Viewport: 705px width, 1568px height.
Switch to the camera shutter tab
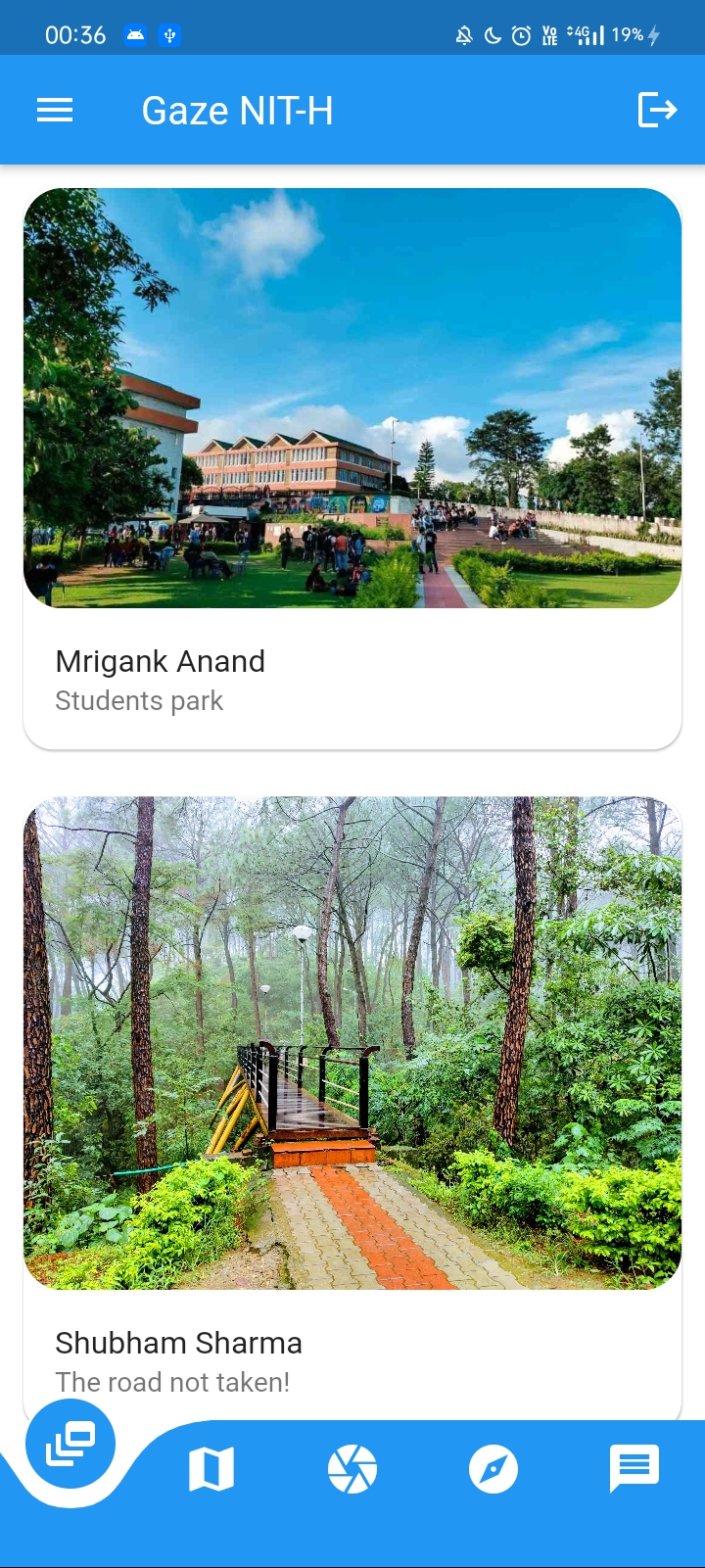point(352,1469)
